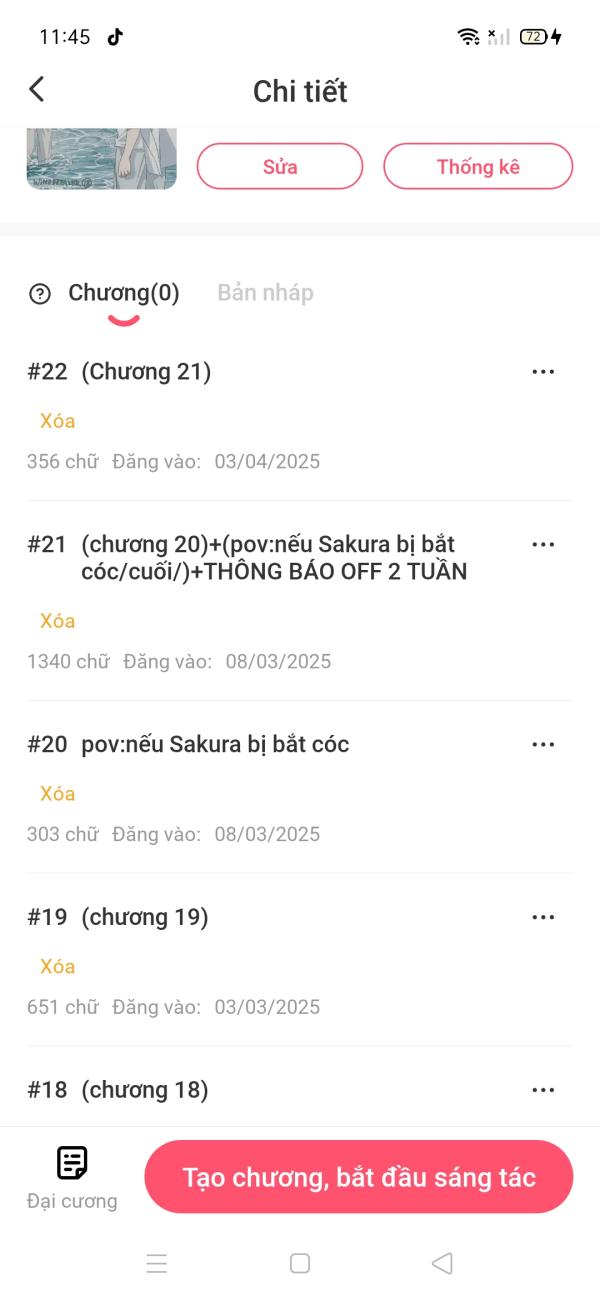The height and width of the screenshot is (1300, 600).
Task: Open the overflow menu for chapter #18
Action: click(x=543, y=1091)
